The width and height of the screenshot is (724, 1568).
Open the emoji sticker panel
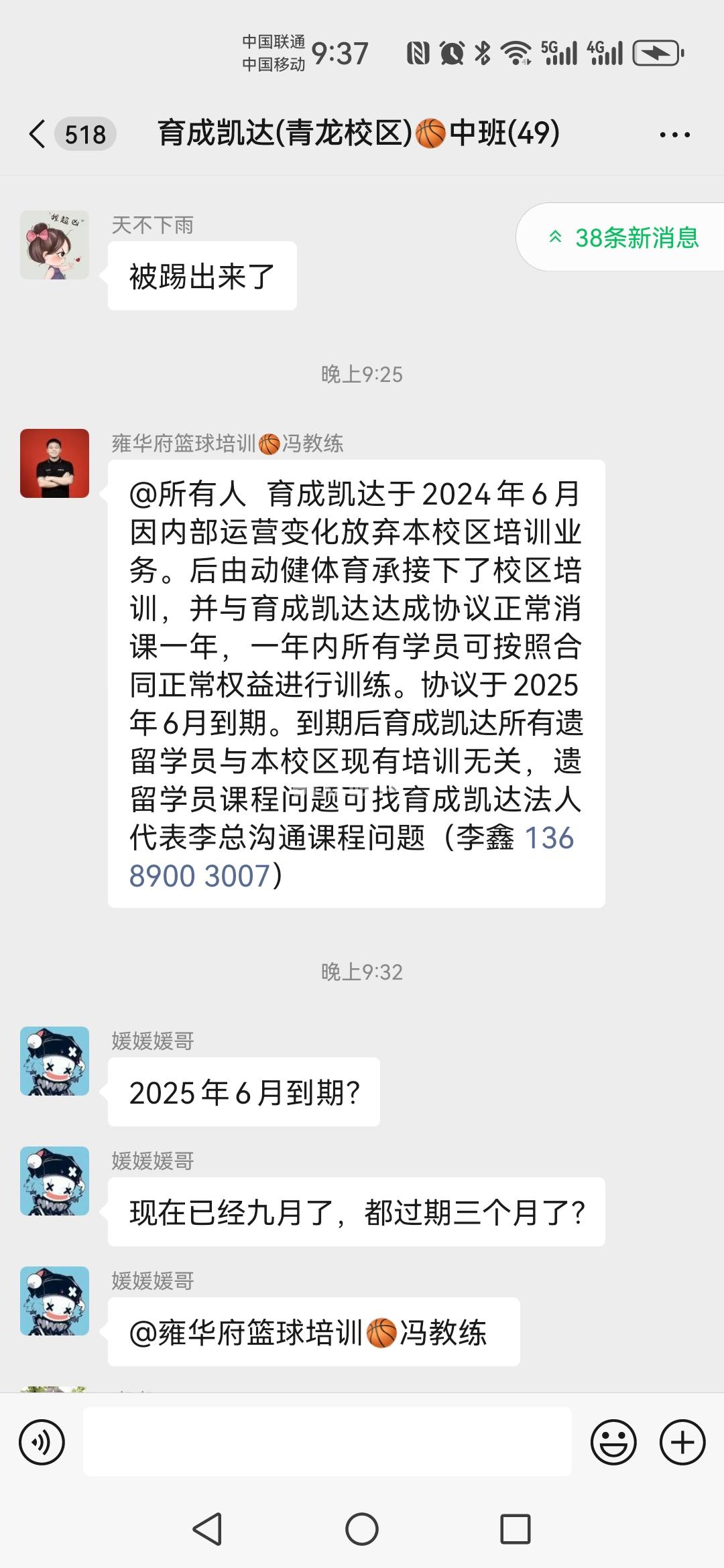613,1441
